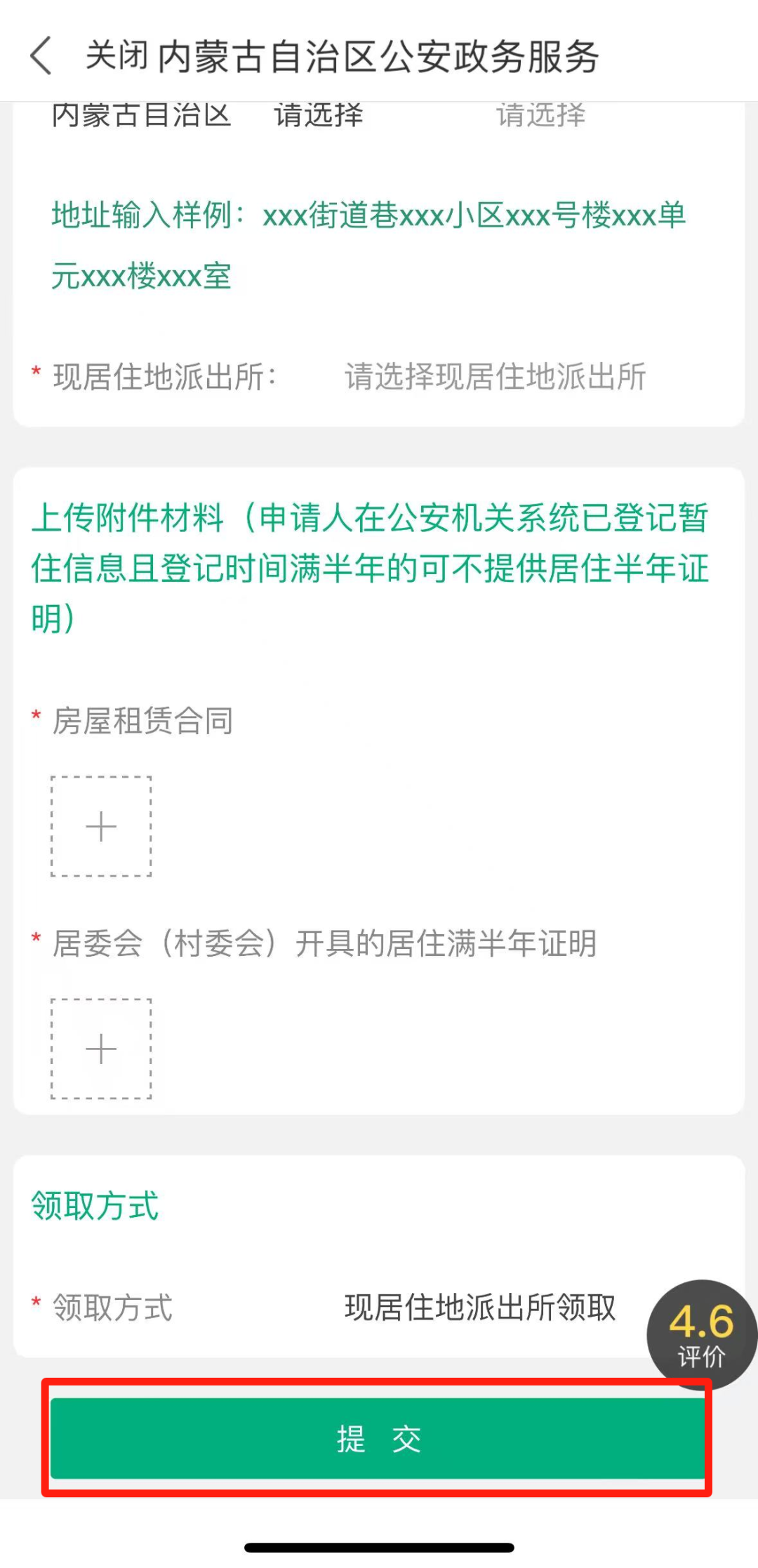Open the 4.6 评价 rating bubble
Viewport: 758px width, 1568px height.
tap(701, 1333)
